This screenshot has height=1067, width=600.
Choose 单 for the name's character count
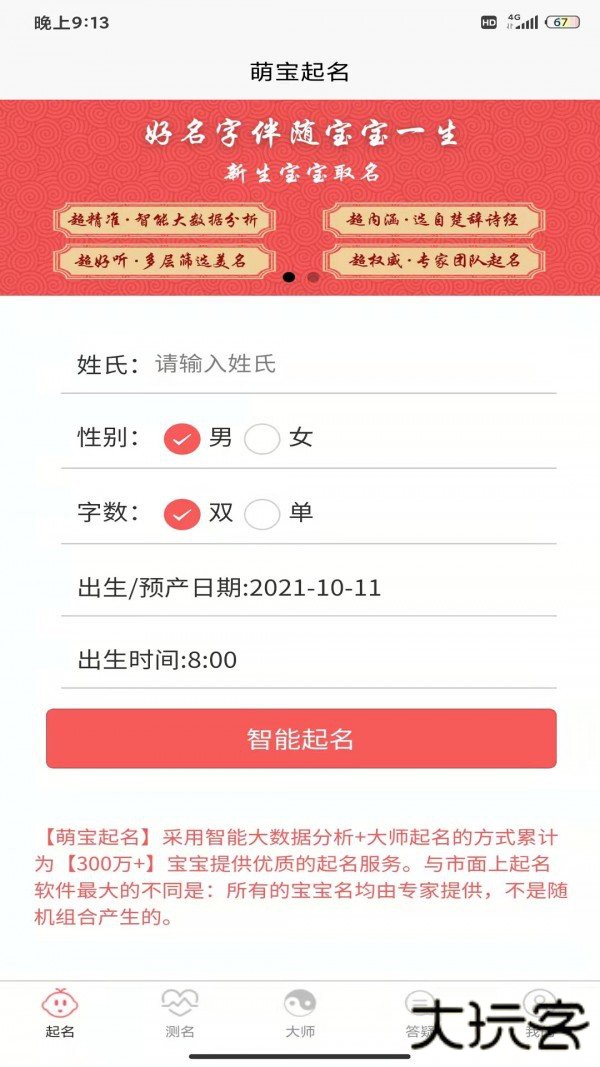click(263, 514)
